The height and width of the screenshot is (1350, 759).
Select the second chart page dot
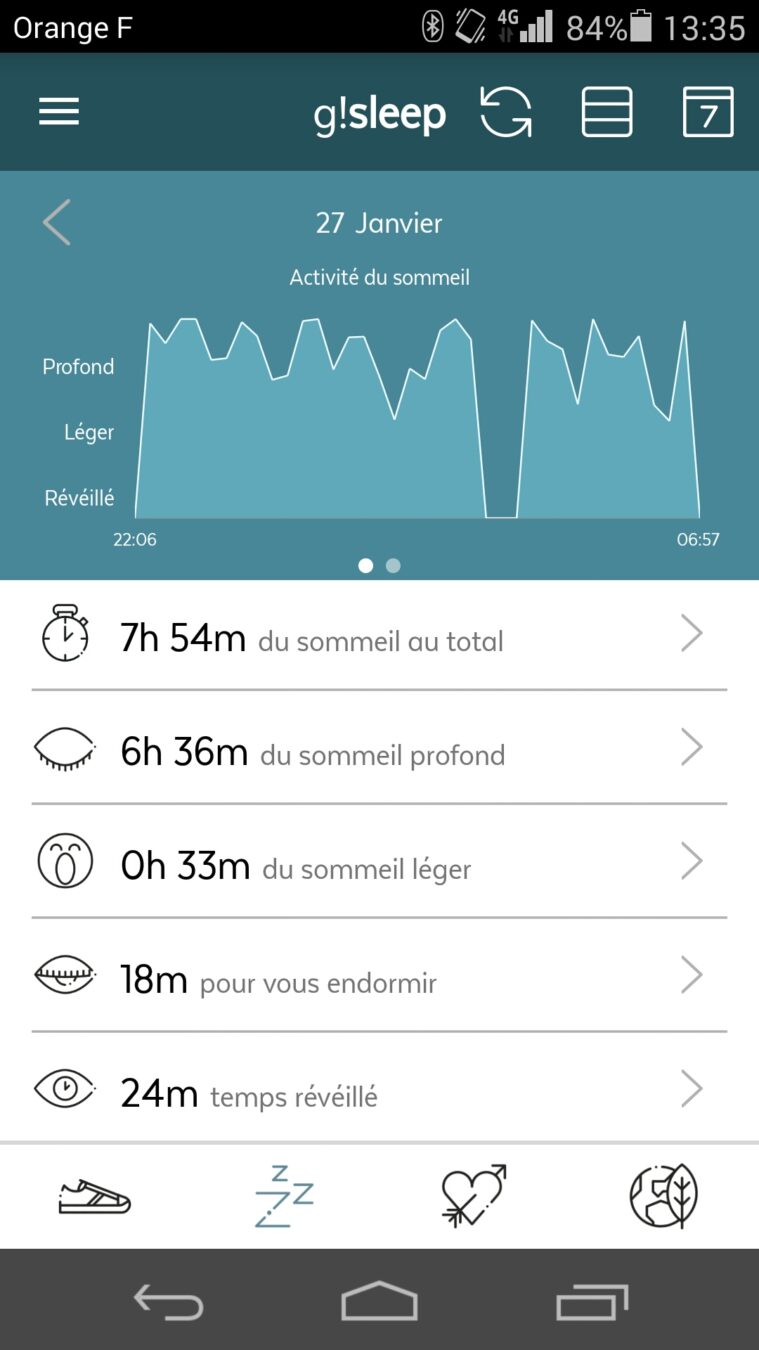click(x=394, y=566)
